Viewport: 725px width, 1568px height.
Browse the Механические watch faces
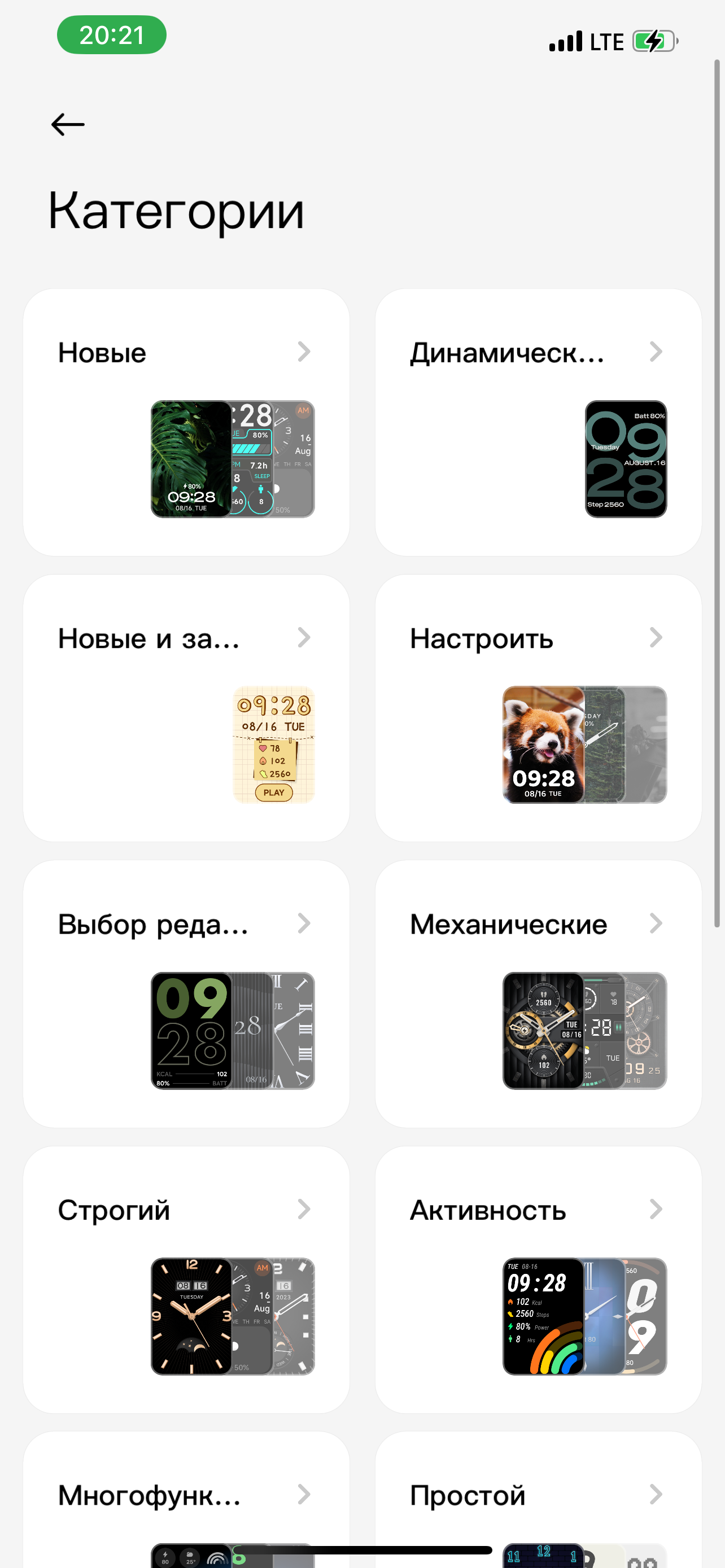[x=538, y=993]
